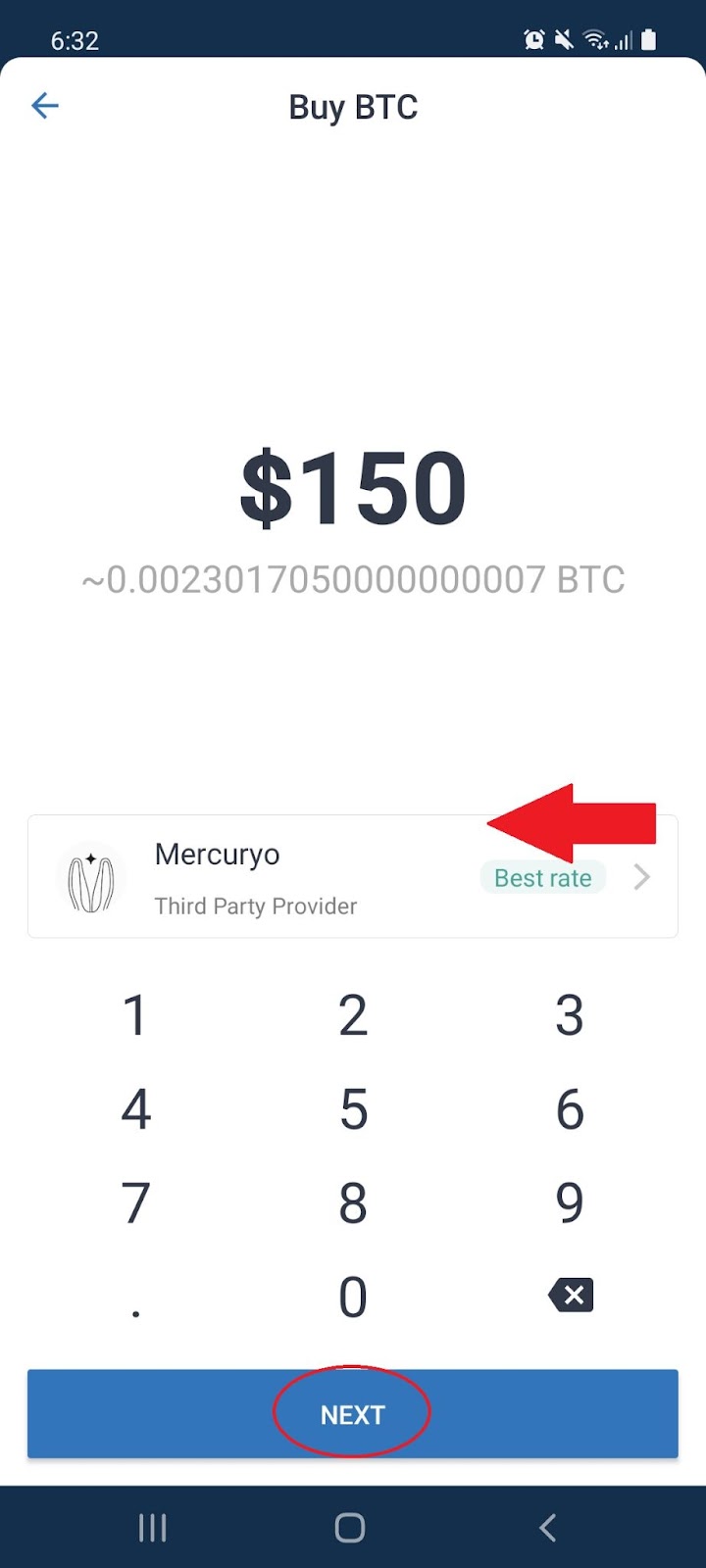Click the back arrow beside Buy BTC

44,106
